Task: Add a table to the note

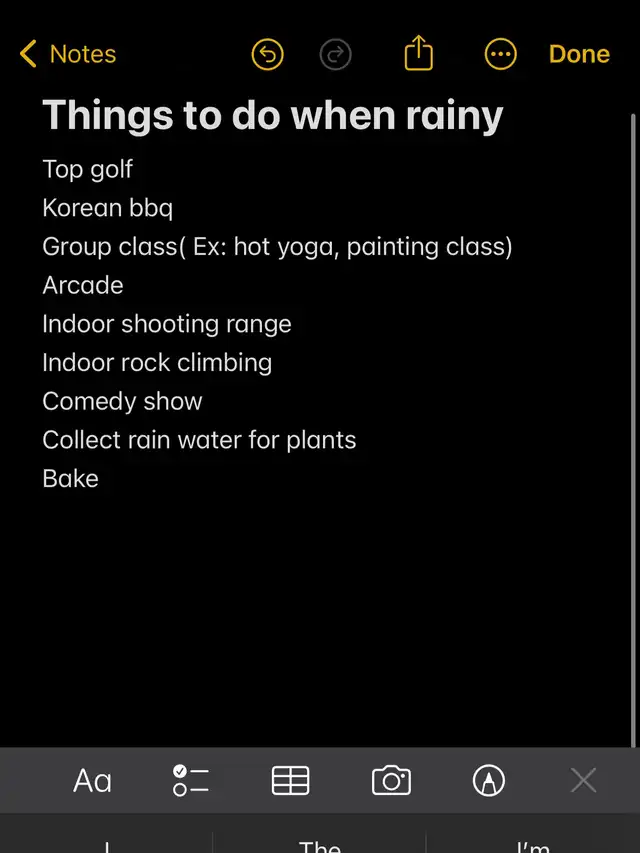Action: point(291,781)
